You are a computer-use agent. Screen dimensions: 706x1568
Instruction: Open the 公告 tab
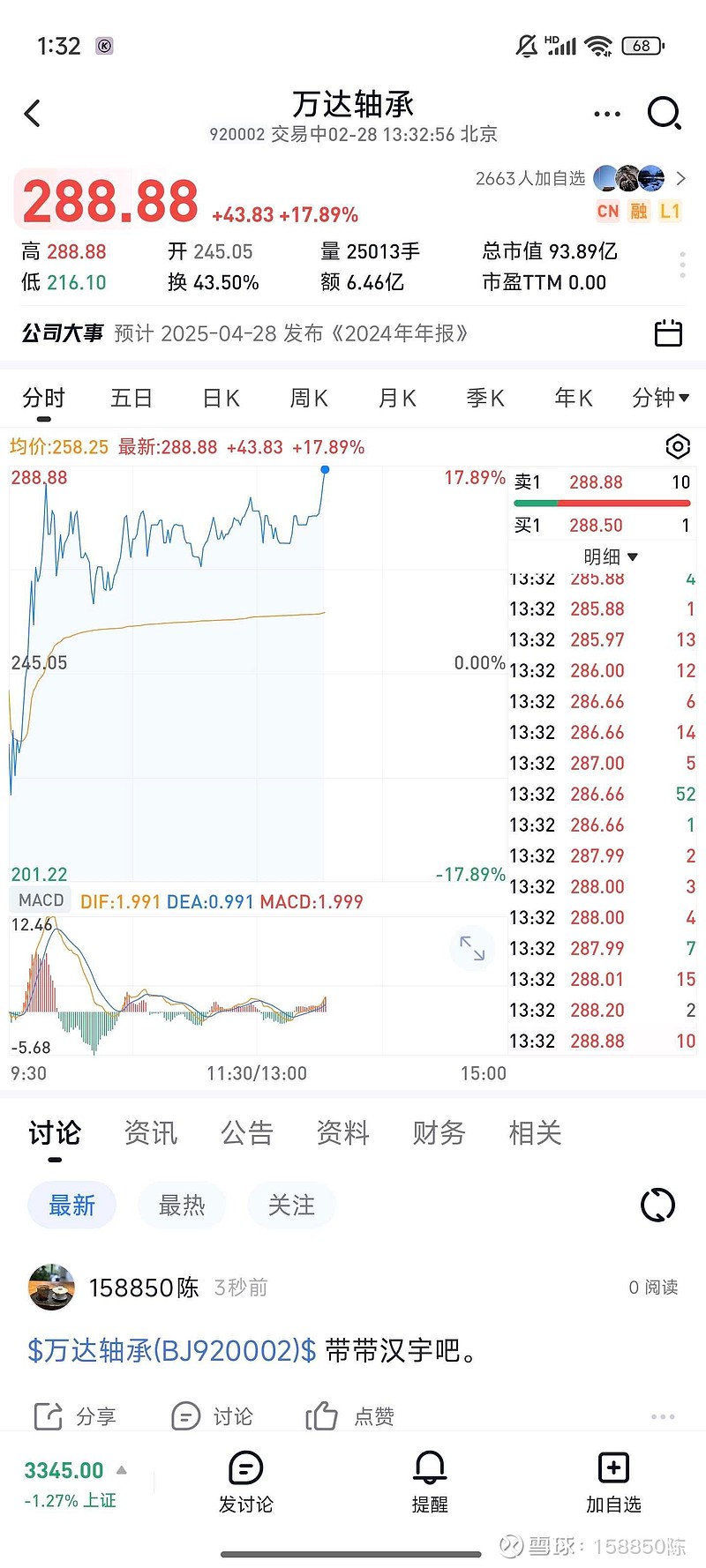pos(247,1132)
